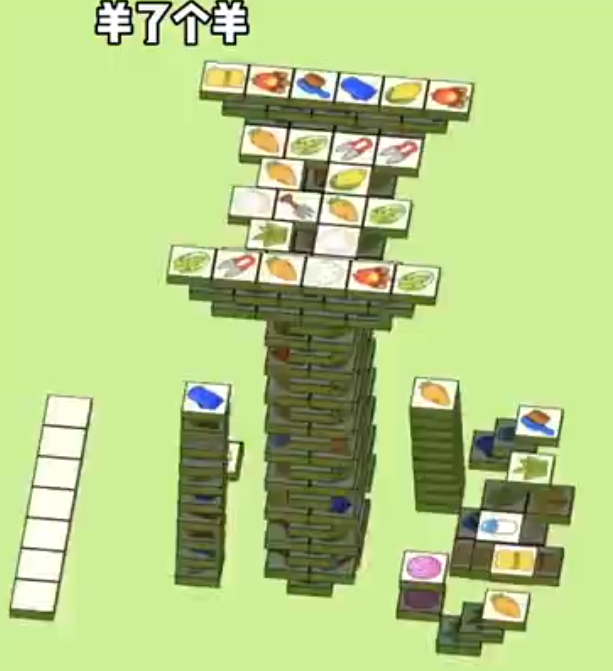Select the blue and white bottle tile

pyautogui.click(x=500, y=524)
